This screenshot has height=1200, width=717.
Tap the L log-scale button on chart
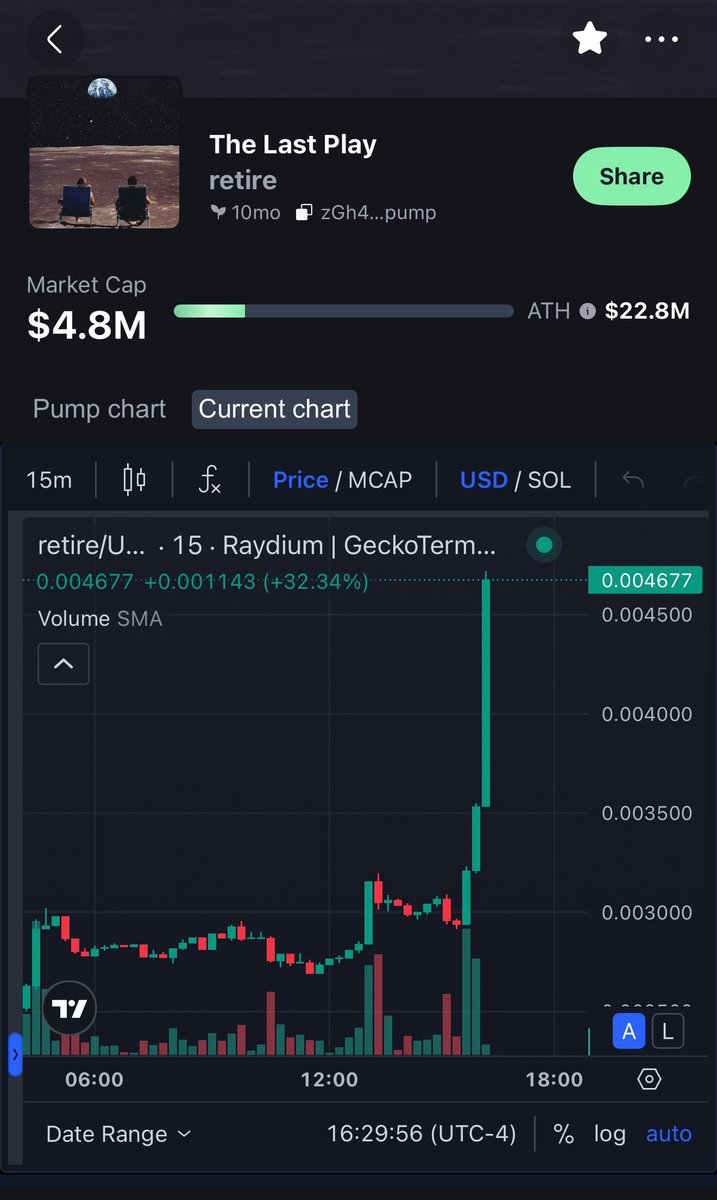(x=668, y=1032)
